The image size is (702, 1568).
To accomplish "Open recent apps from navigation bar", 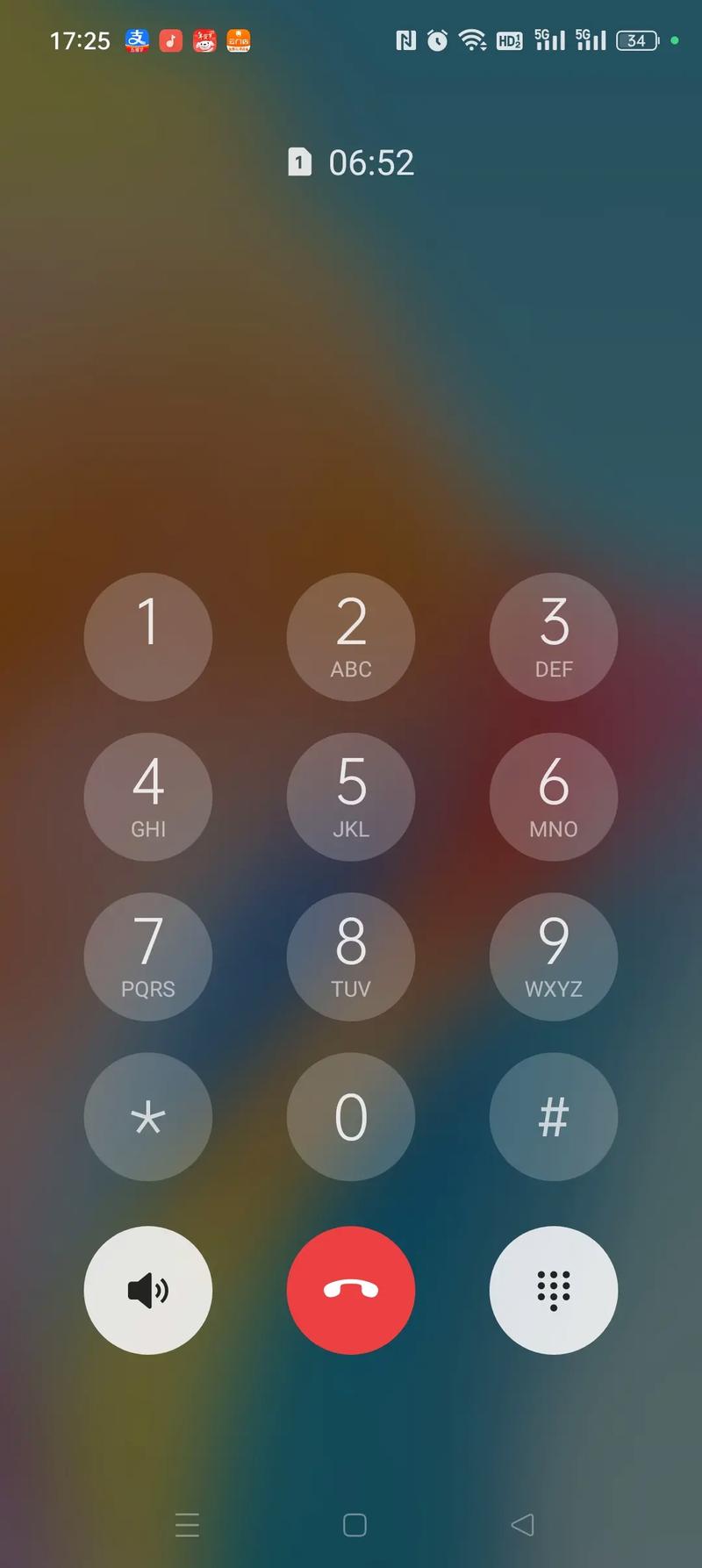I will pyautogui.click(x=187, y=1524).
